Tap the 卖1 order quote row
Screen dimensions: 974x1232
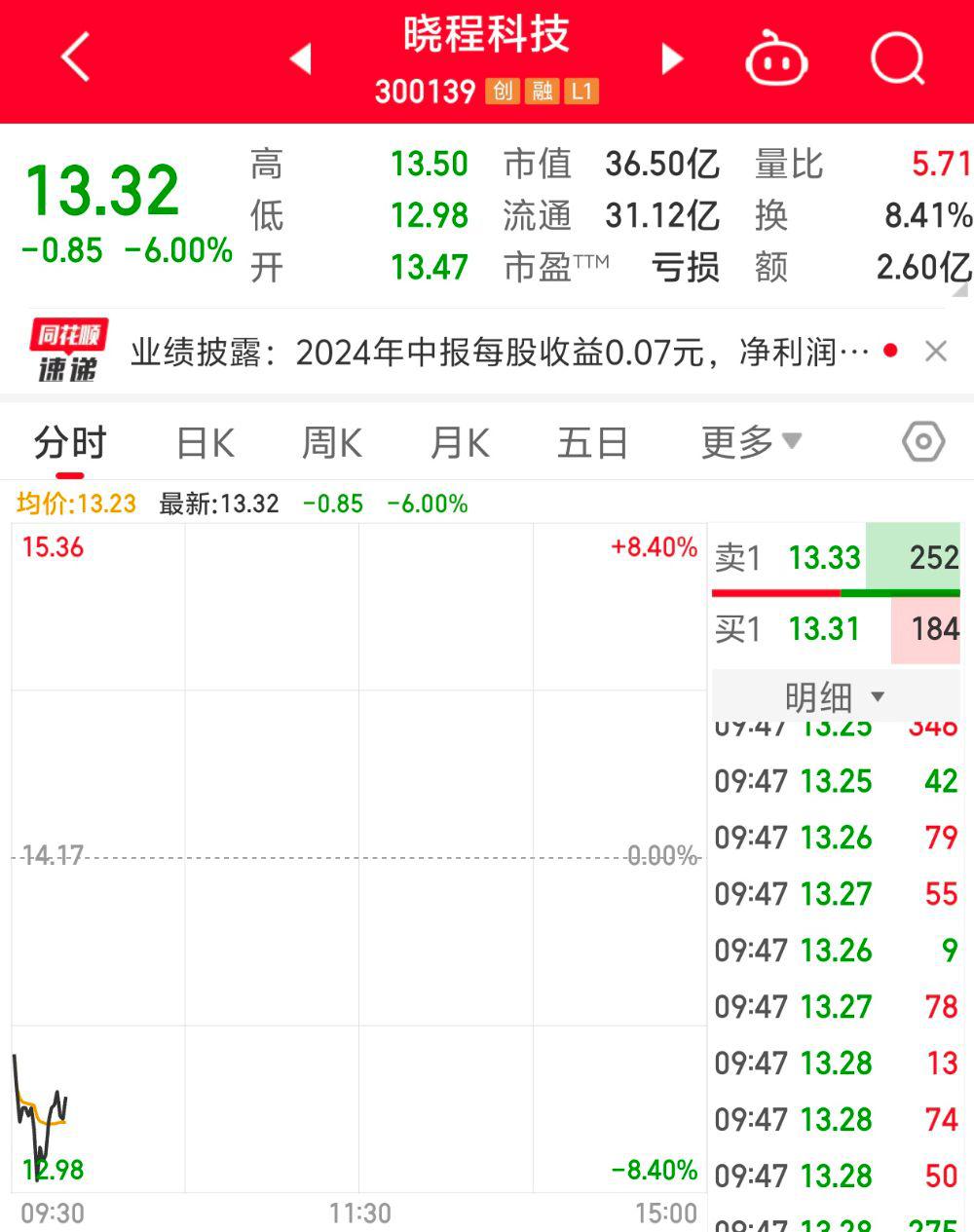point(836,558)
